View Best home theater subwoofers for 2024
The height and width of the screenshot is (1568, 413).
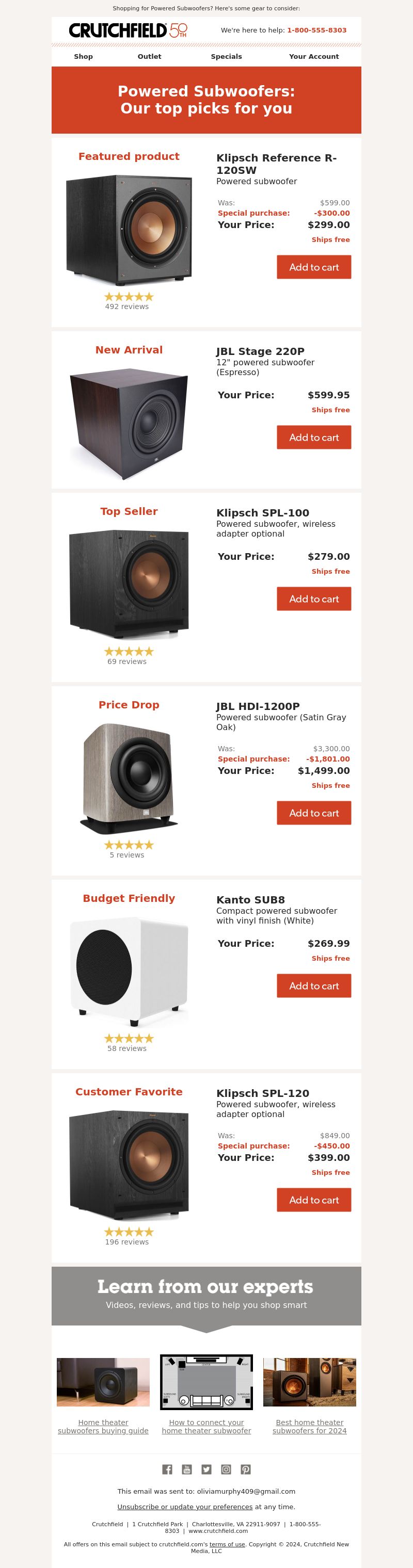309,1426
